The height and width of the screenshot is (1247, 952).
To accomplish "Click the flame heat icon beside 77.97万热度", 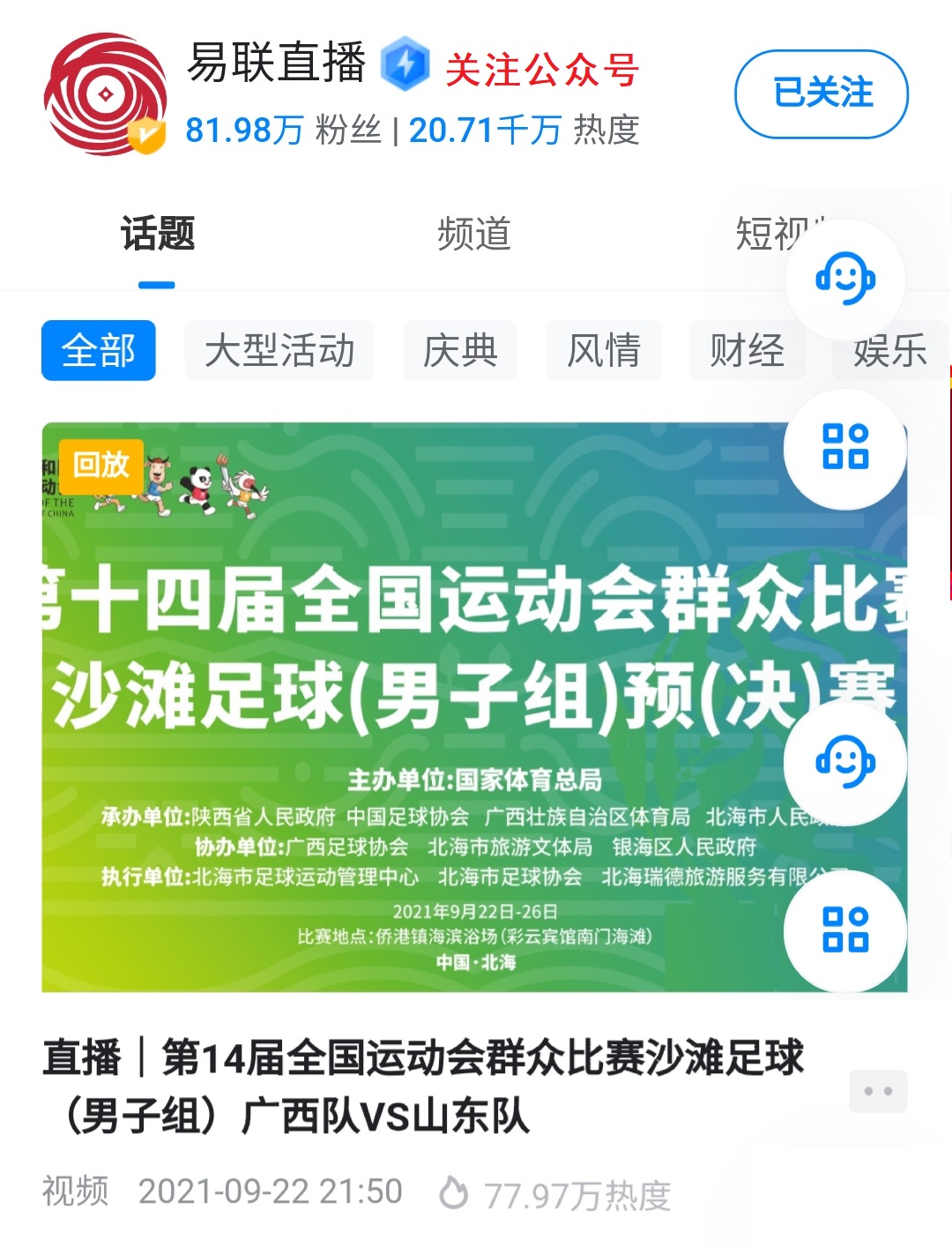I will (x=456, y=1192).
